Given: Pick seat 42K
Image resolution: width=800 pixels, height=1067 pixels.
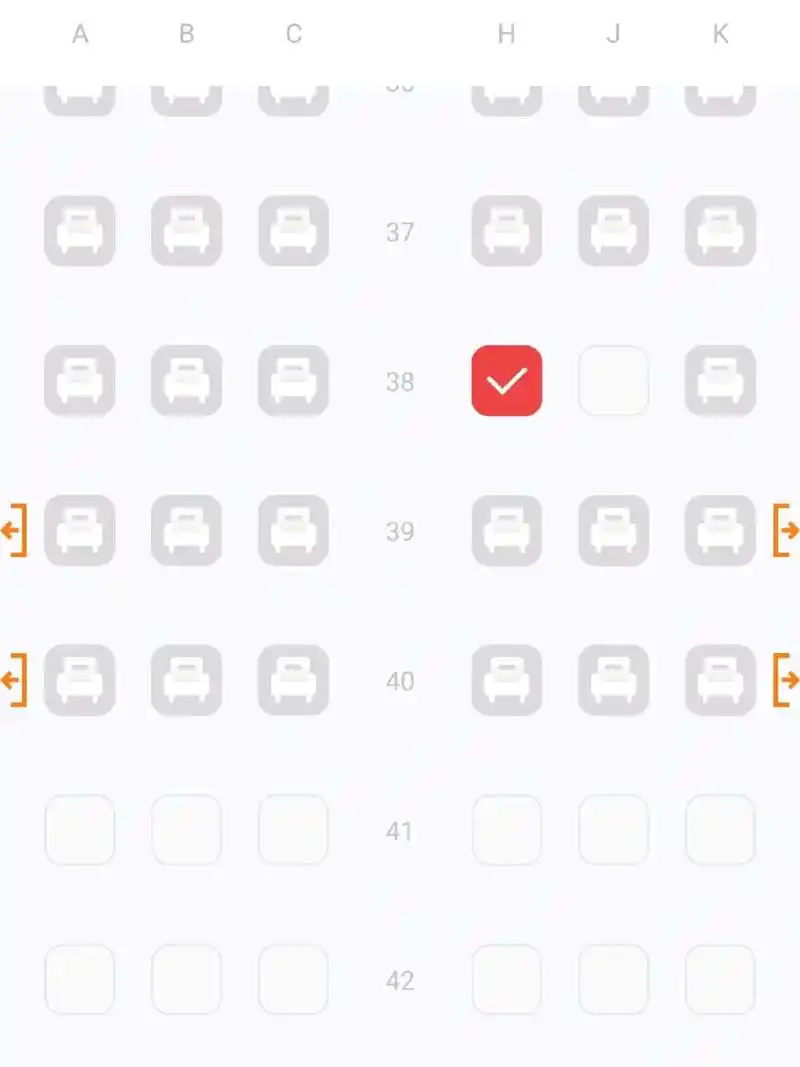Looking at the screenshot, I should click(x=720, y=980).
